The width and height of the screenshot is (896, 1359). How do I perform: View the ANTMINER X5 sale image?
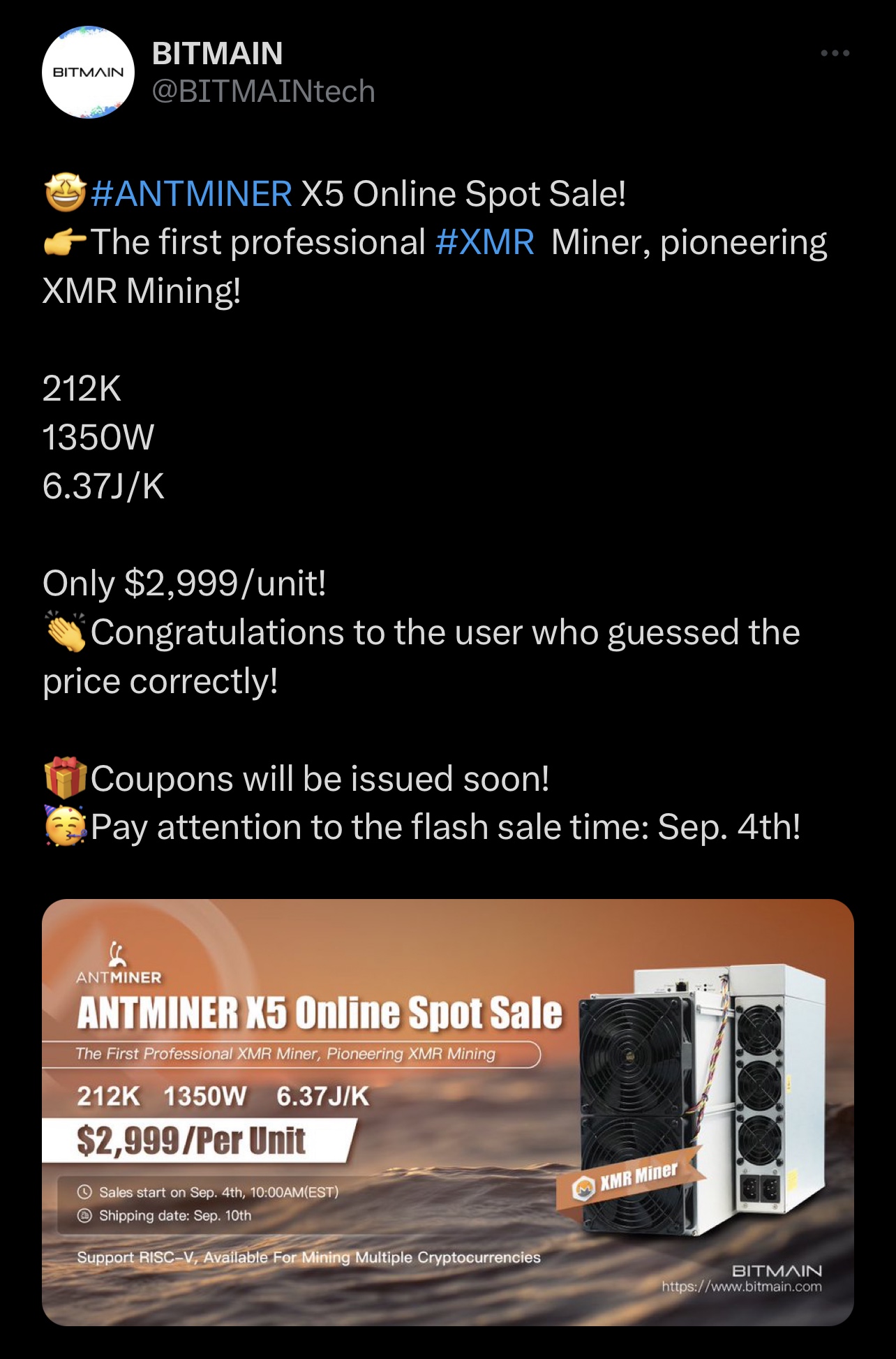click(447, 1111)
